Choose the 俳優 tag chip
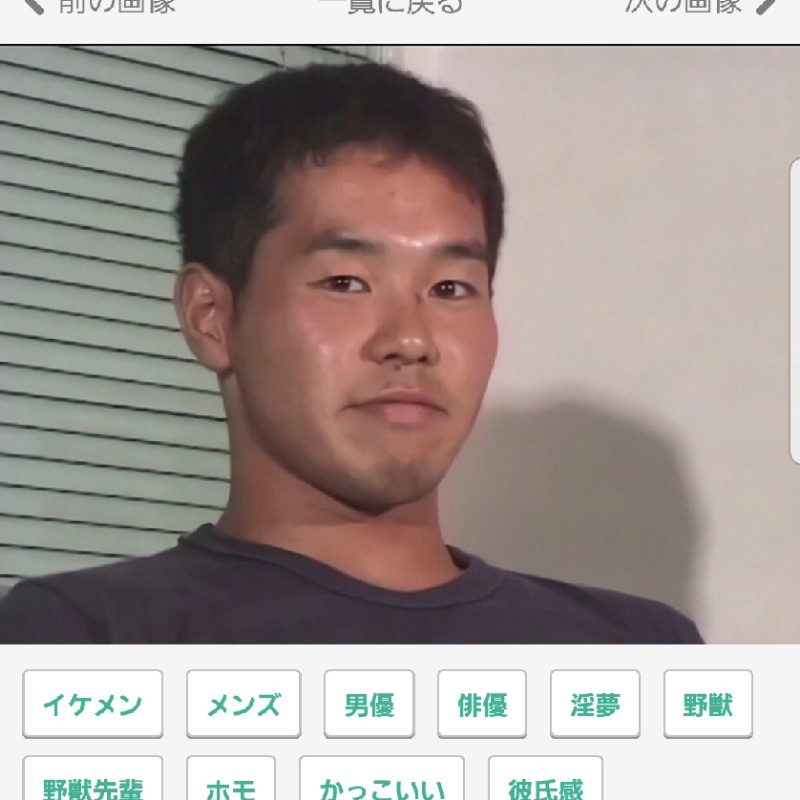Screen dimensions: 800x800 [x=482, y=704]
